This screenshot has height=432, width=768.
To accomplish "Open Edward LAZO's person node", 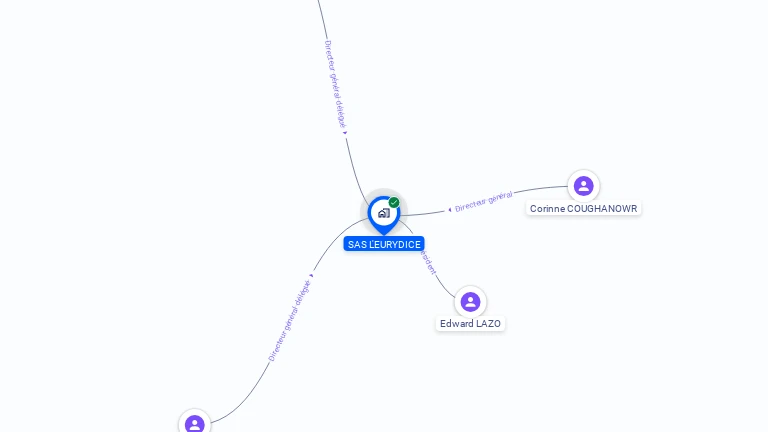I will (470, 302).
